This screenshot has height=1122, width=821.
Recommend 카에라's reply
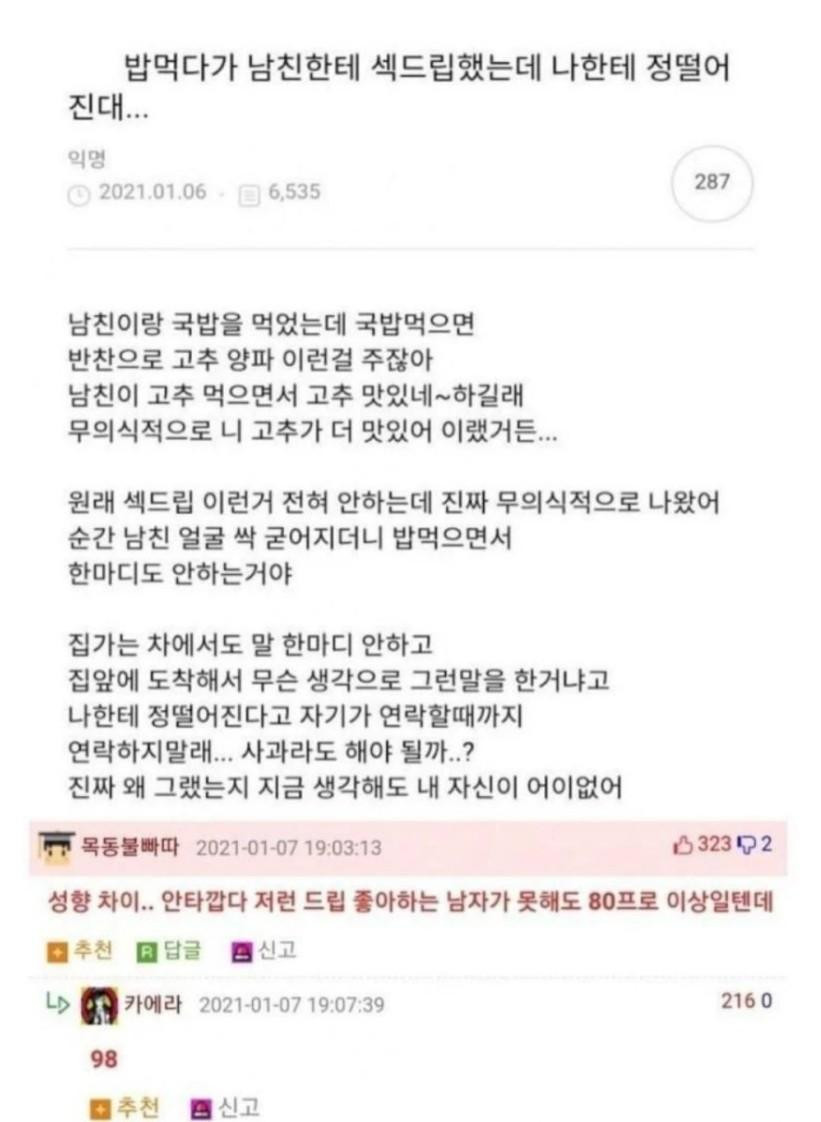tap(124, 1107)
